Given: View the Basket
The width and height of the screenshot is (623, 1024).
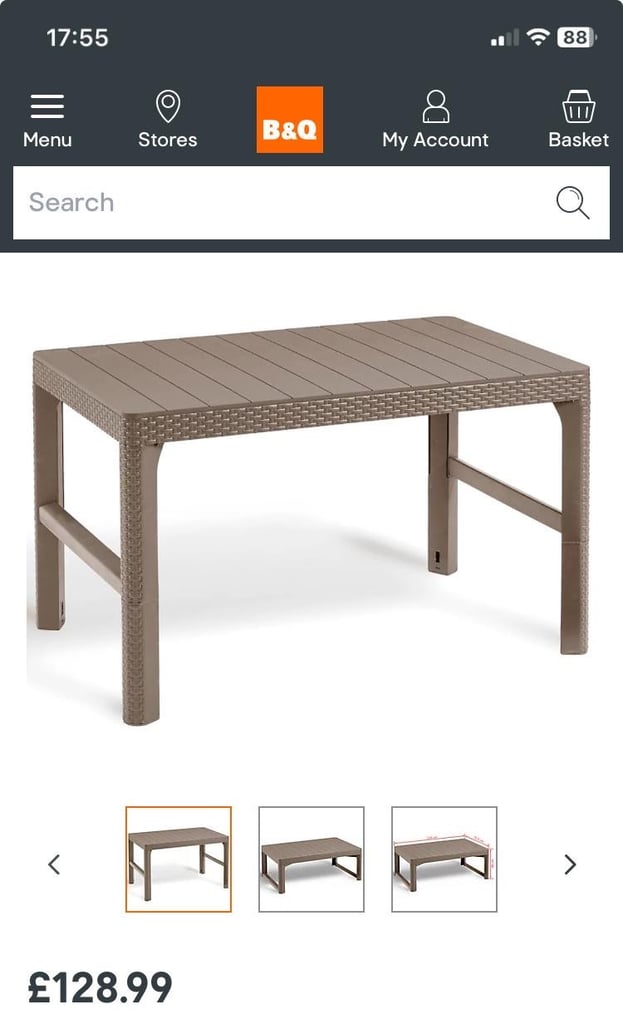Looking at the screenshot, I should click(x=578, y=121).
